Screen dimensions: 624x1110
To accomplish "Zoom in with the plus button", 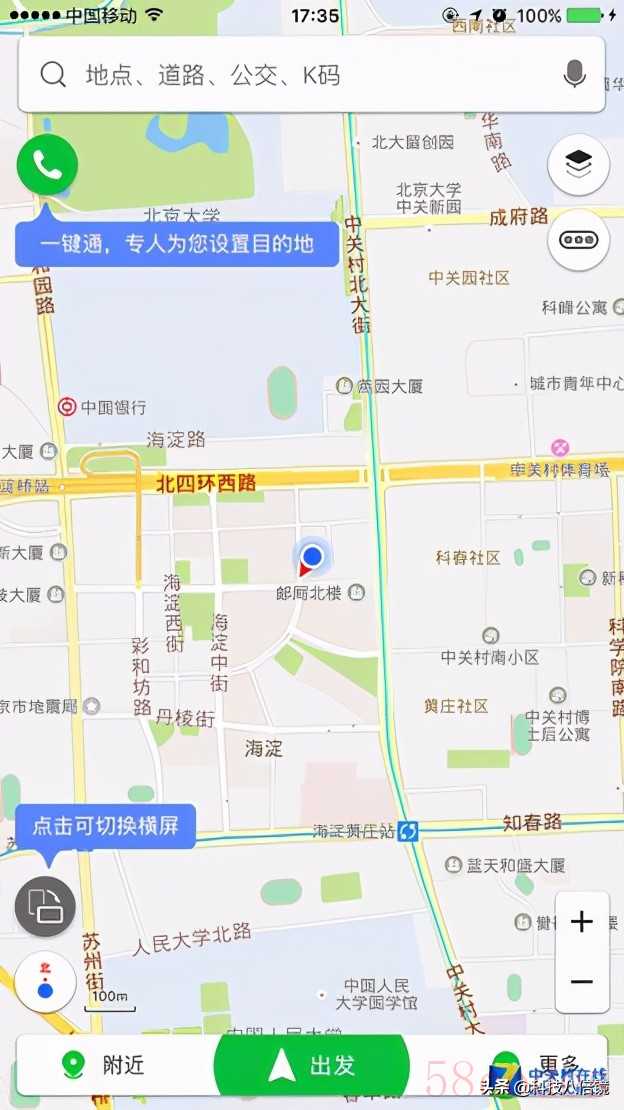I will pyautogui.click(x=581, y=922).
